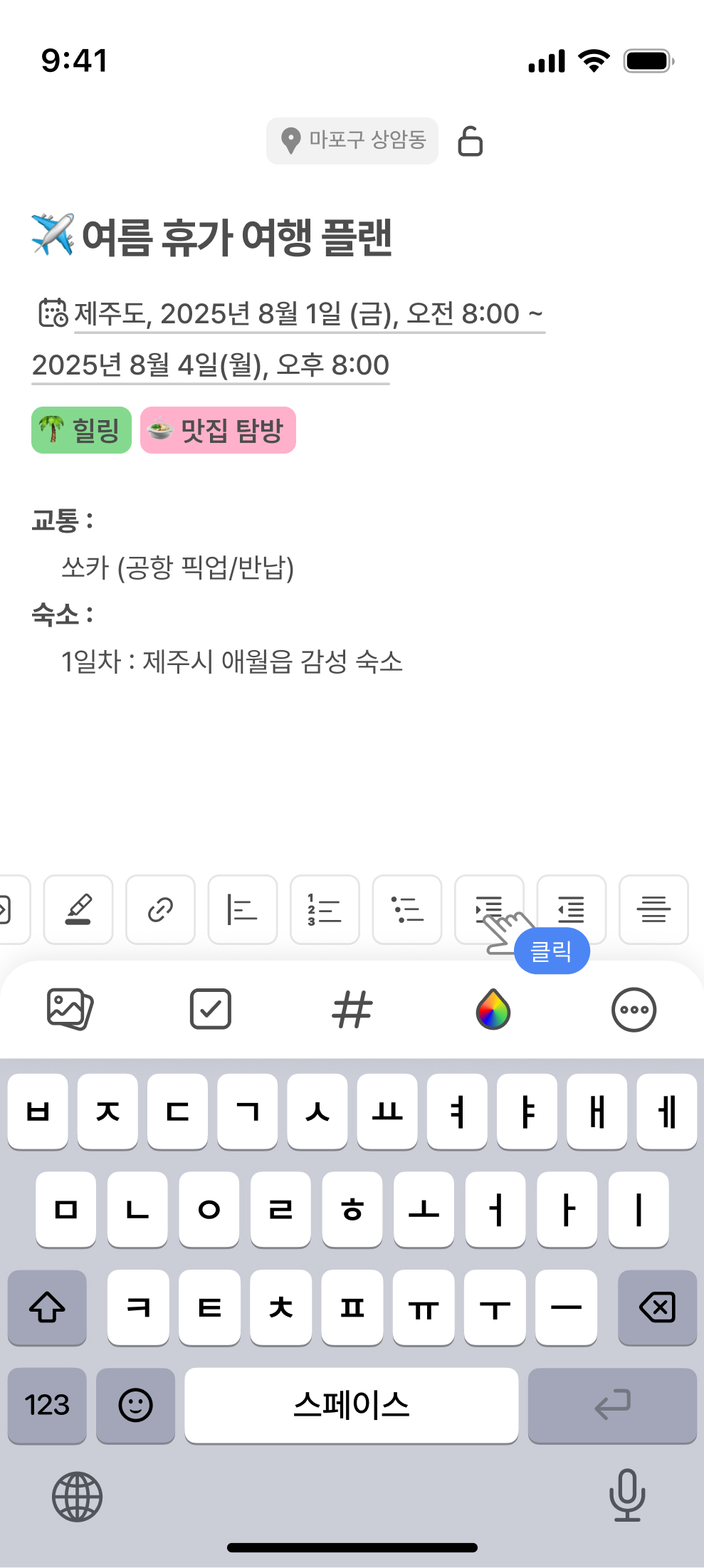Image resolution: width=704 pixels, height=1568 pixels.
Task: Apply quote block formatting
Action: coord(242,909)
